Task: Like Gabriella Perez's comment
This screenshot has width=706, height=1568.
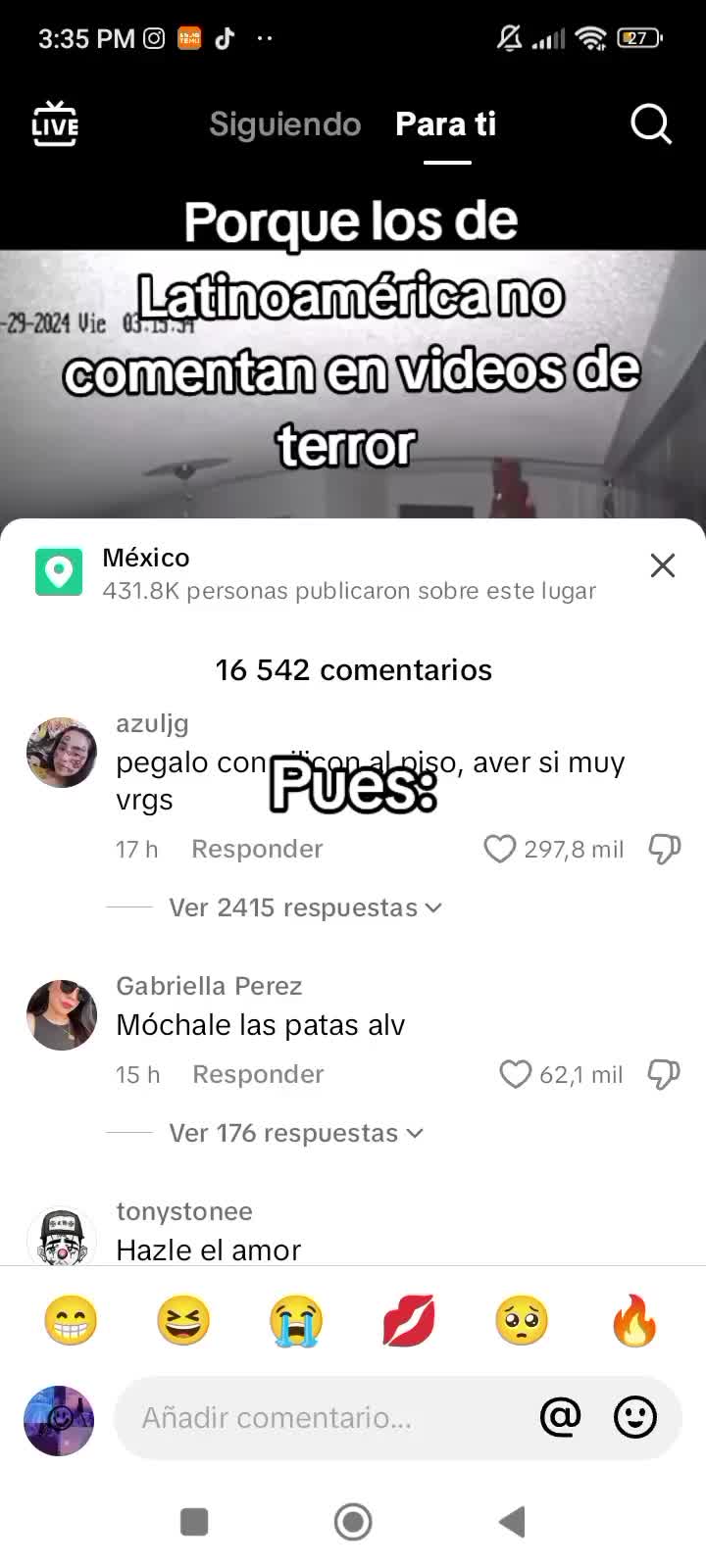Action: [x=516, y=1074]
